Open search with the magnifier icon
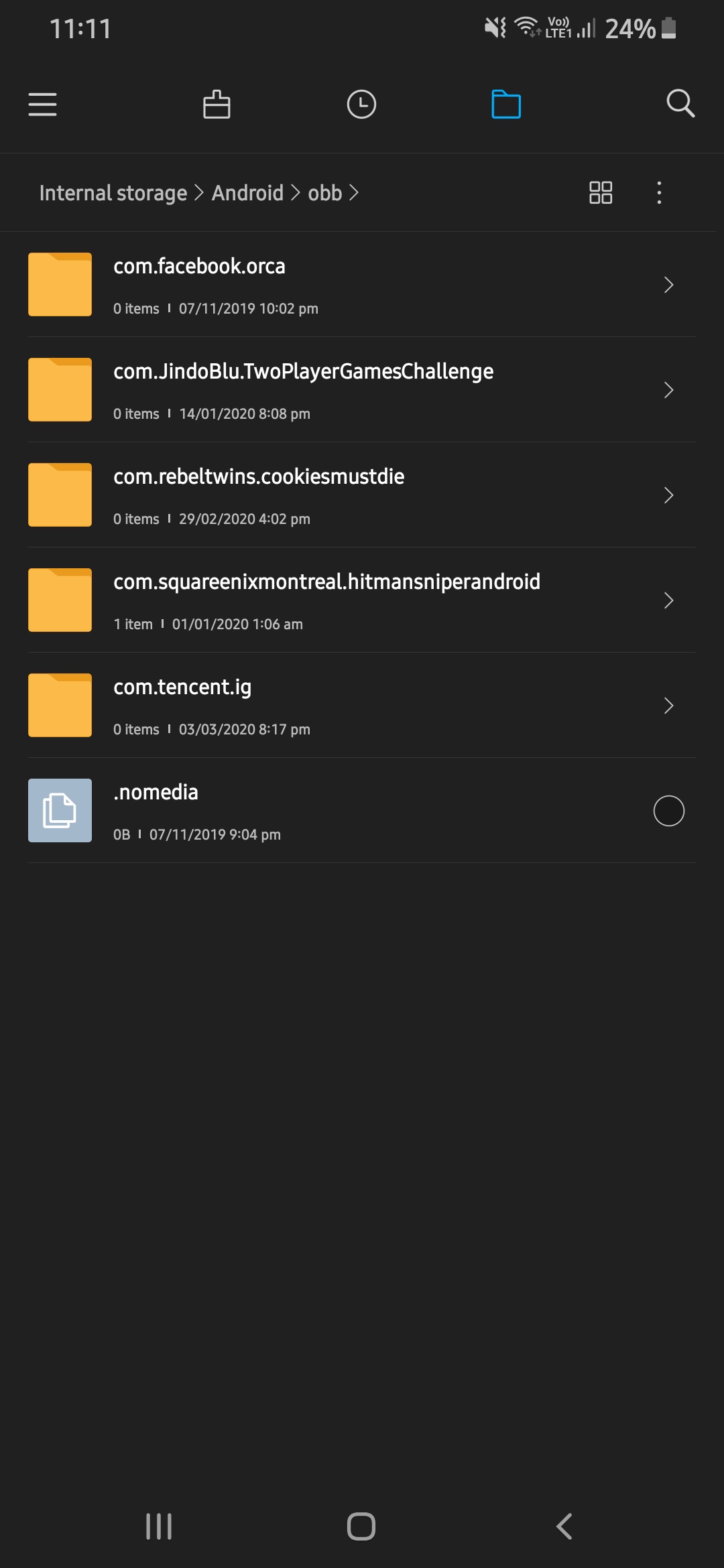724x1568 pixels. (x=680, y=103)
